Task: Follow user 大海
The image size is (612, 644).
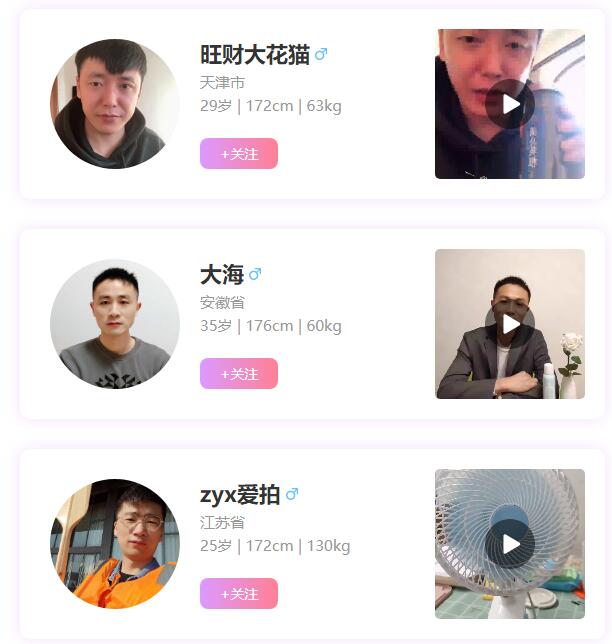Action: pyautogui.click(x=238, y=374)
